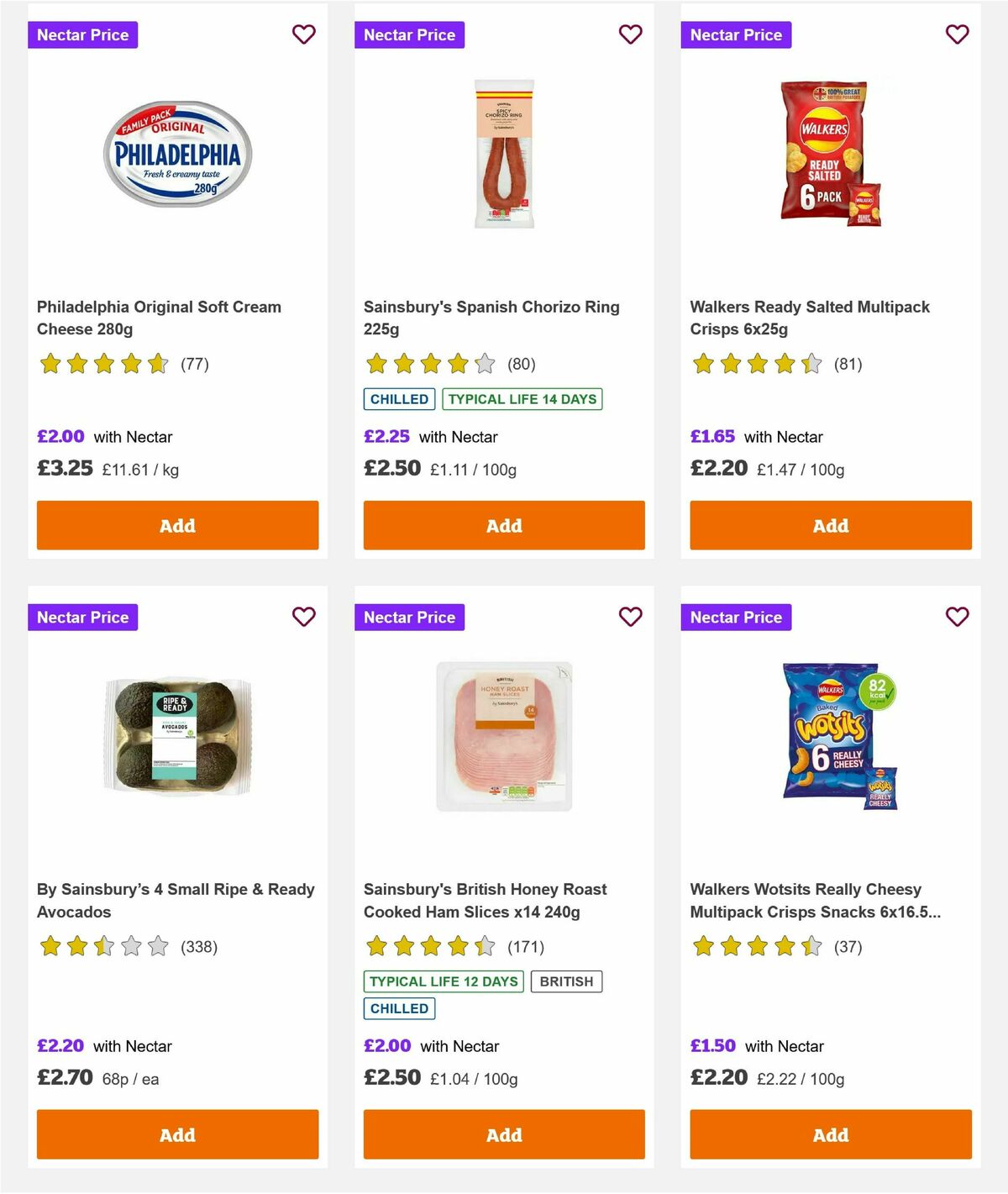Select the Nectar Price badge on Wotsits
1008x1194 pixels.
coord(736,617)
